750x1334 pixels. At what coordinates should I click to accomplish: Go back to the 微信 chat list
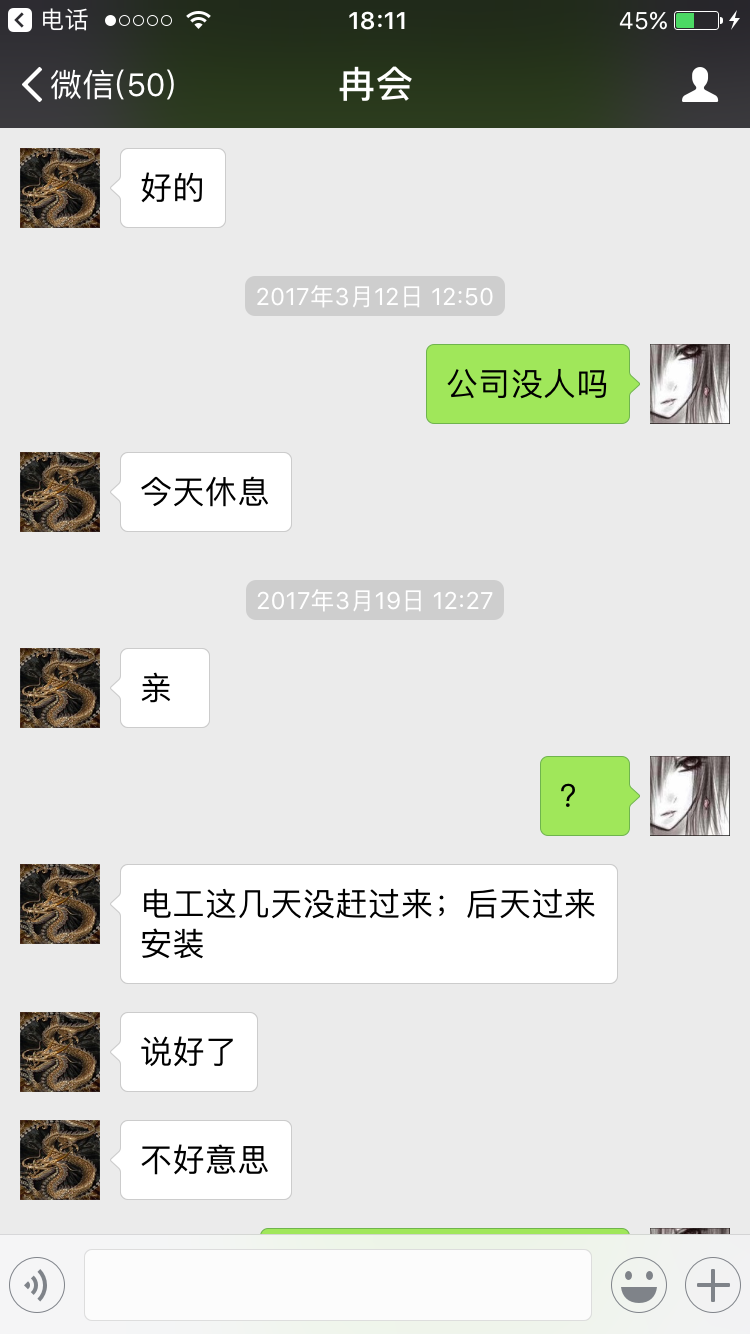98,86
